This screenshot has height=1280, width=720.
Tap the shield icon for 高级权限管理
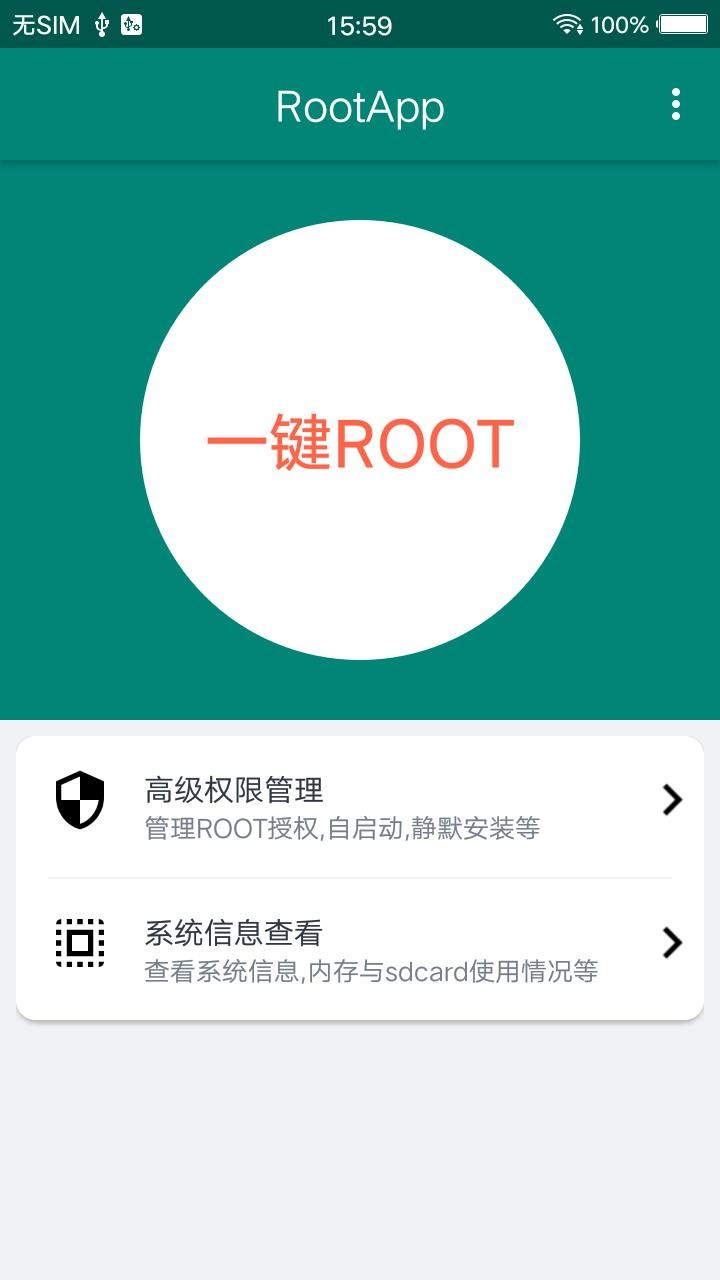(x=79, y=798)
